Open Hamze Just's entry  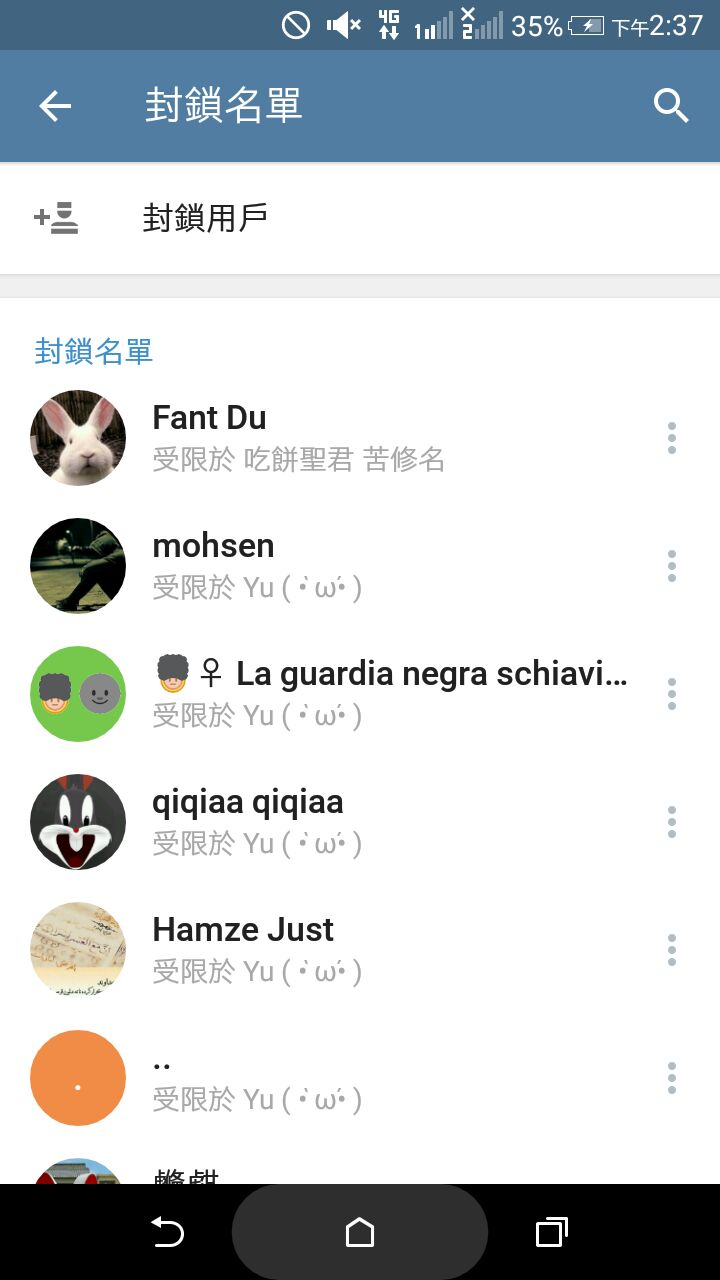(x=300, y=950)
